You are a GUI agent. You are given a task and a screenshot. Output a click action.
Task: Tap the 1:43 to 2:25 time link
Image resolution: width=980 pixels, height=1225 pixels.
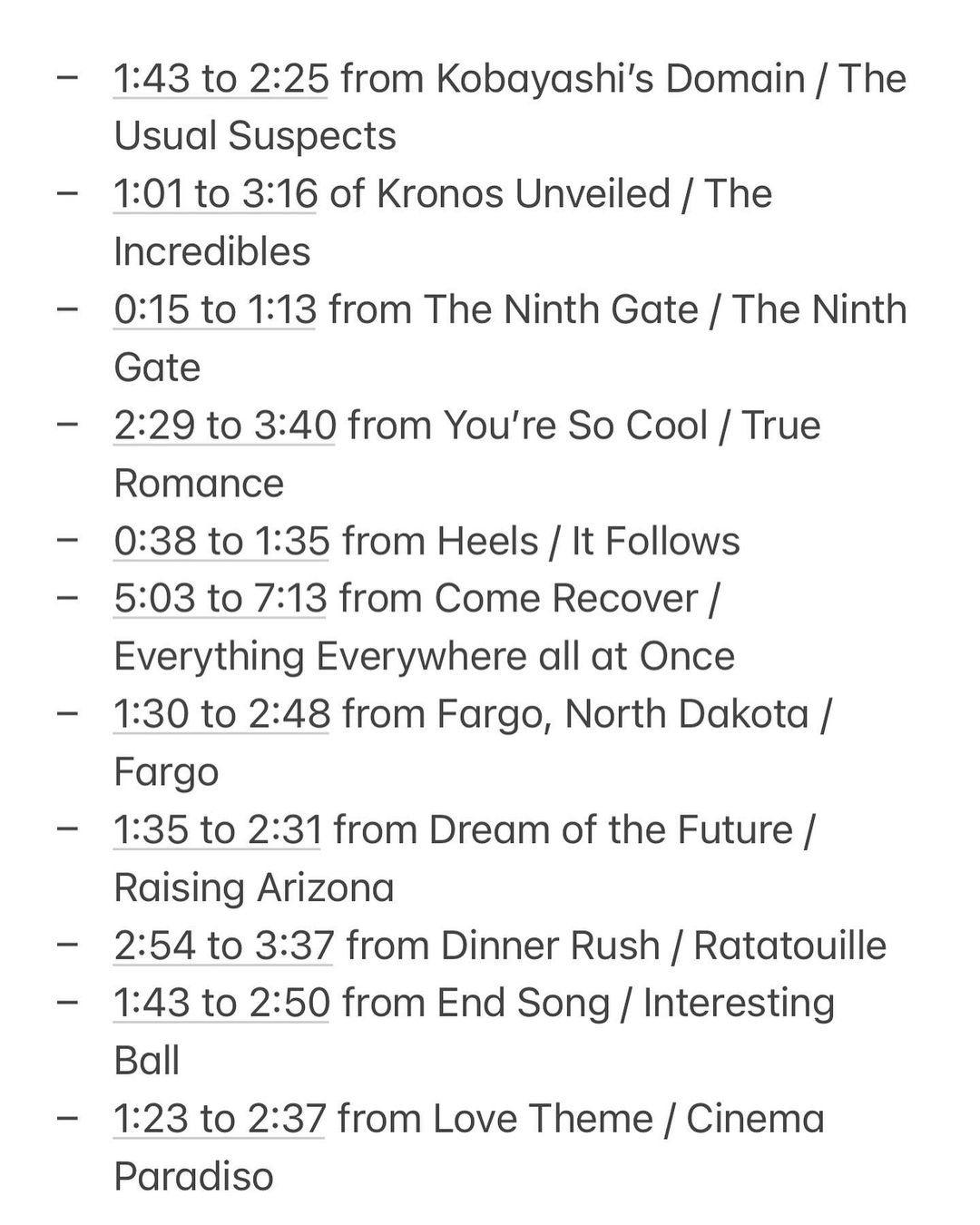(x=220, y=79)
